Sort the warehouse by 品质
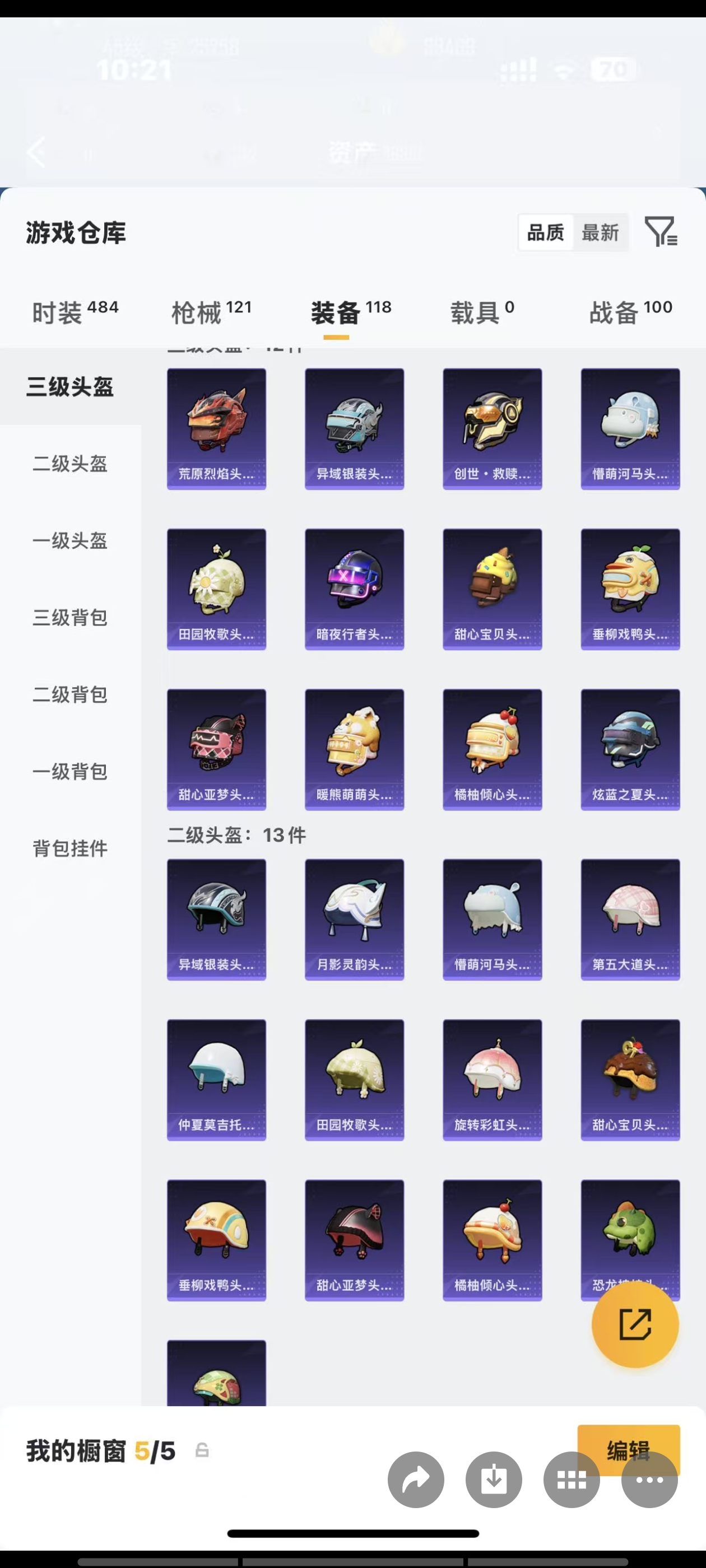This screenshot has height=1568, width=706. [x=545, y=232]
